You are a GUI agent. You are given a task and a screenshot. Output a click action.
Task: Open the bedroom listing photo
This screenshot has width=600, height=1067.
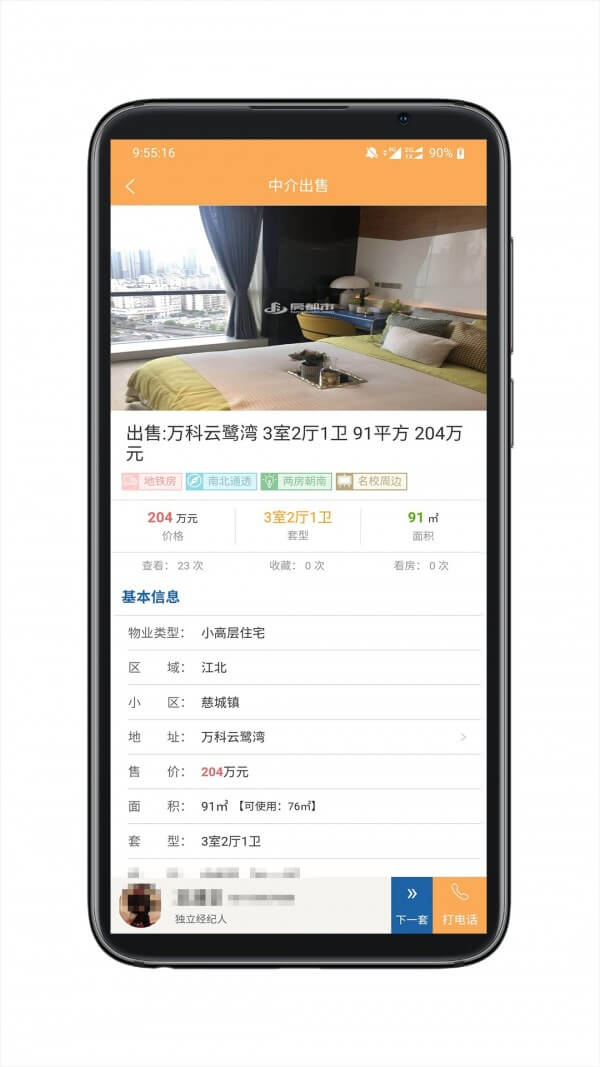[x=298, y=308]
